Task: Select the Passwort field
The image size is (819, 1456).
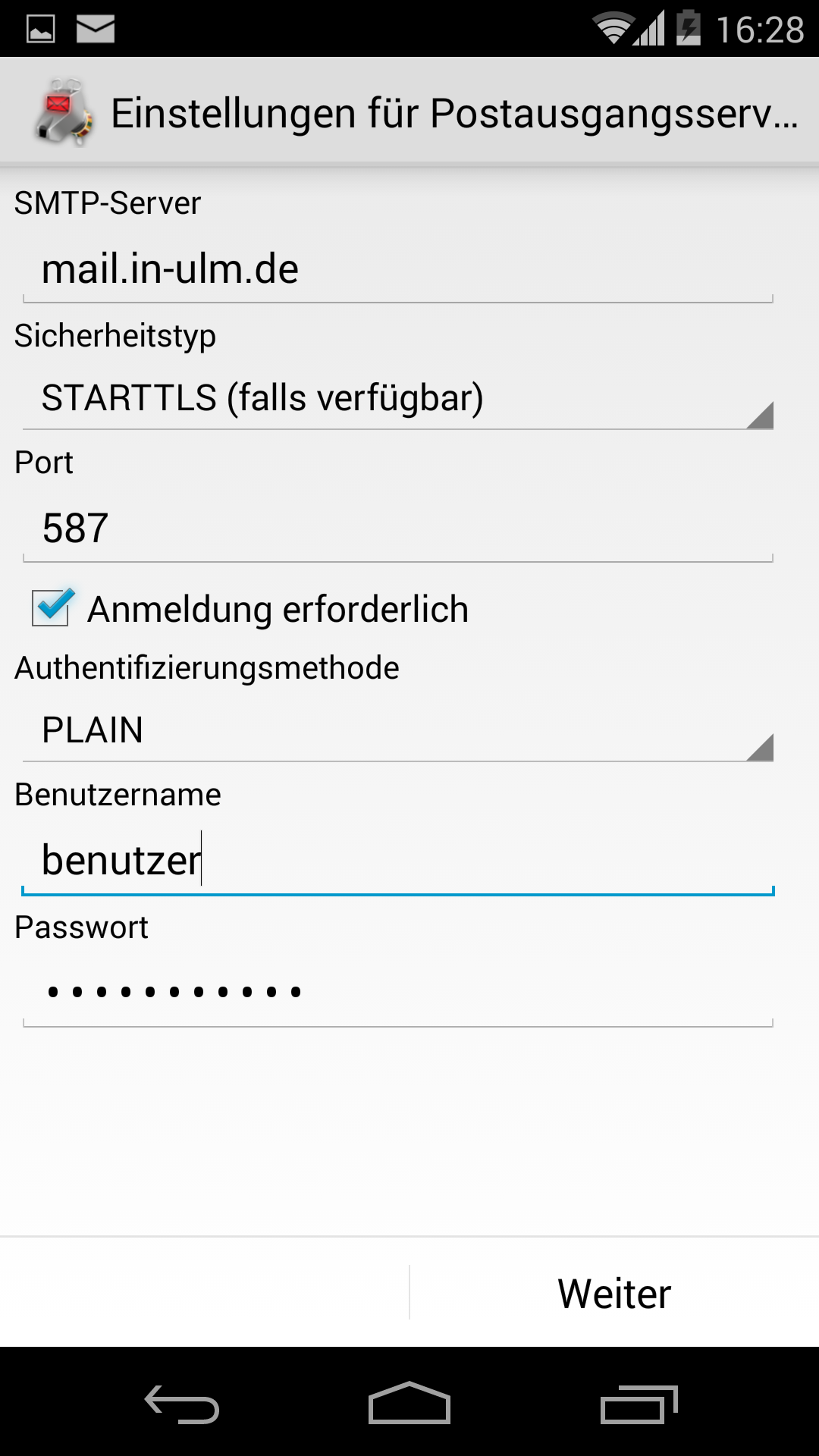Action: pos(398,991)
